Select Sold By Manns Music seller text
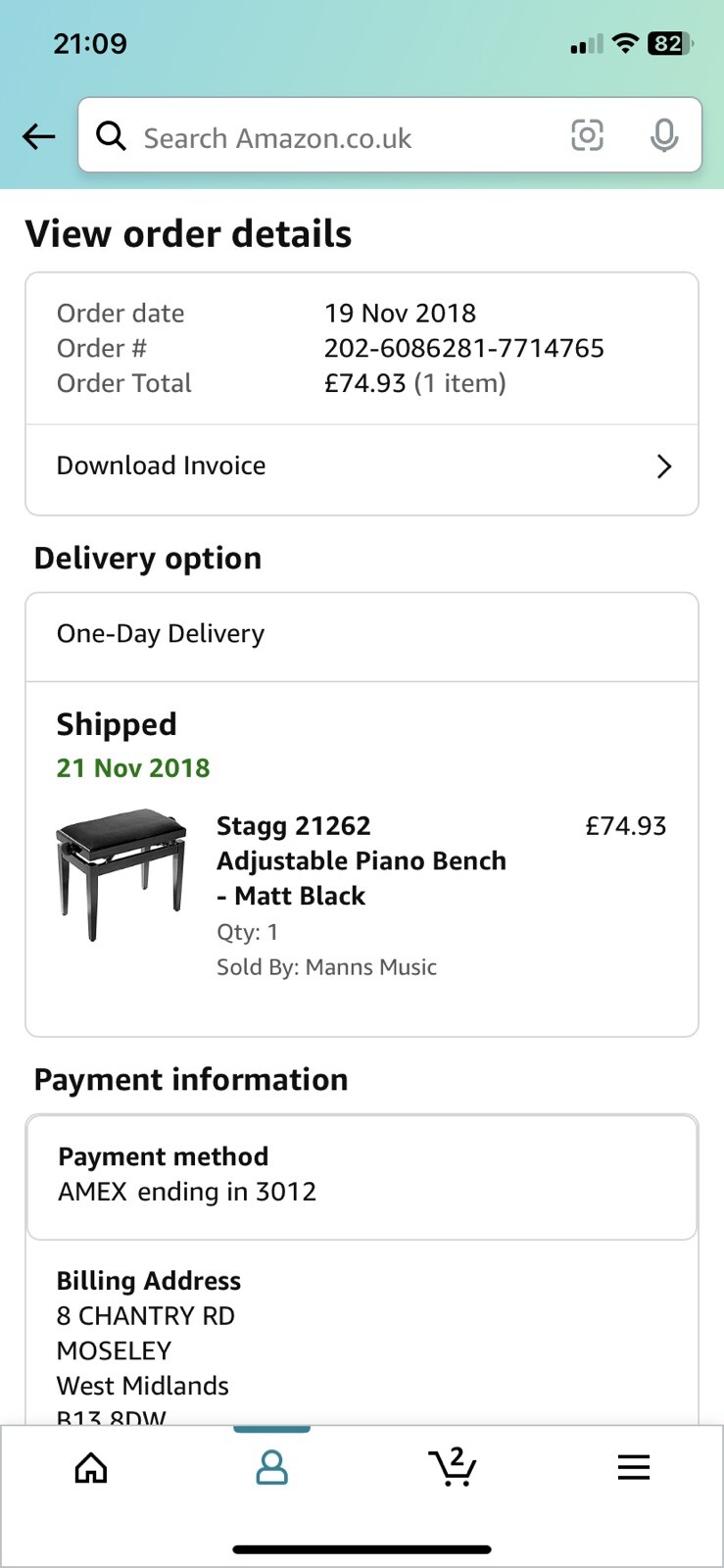The height and width of the screenshot is (1568, 724). (x=326, y=967)
